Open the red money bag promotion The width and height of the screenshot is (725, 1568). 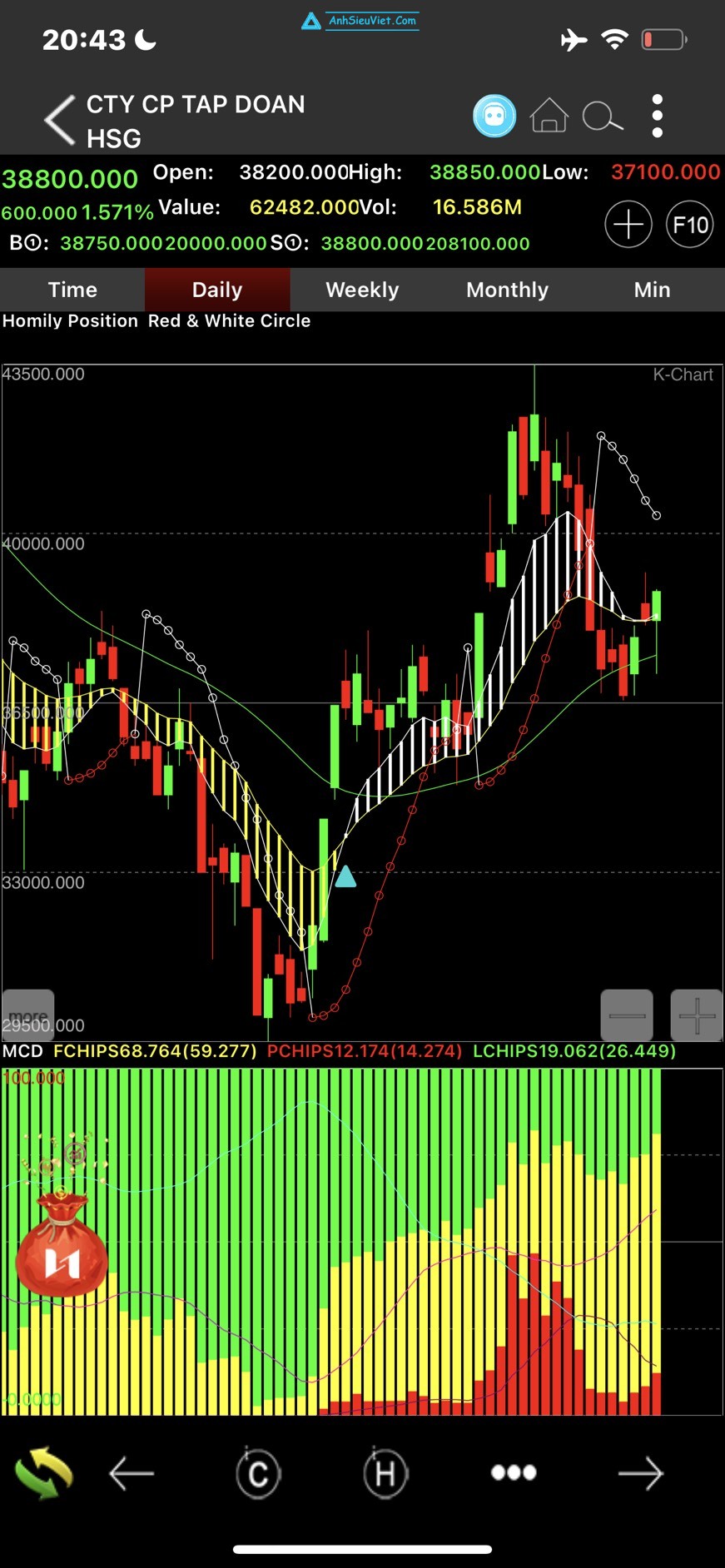[62, 1244]
